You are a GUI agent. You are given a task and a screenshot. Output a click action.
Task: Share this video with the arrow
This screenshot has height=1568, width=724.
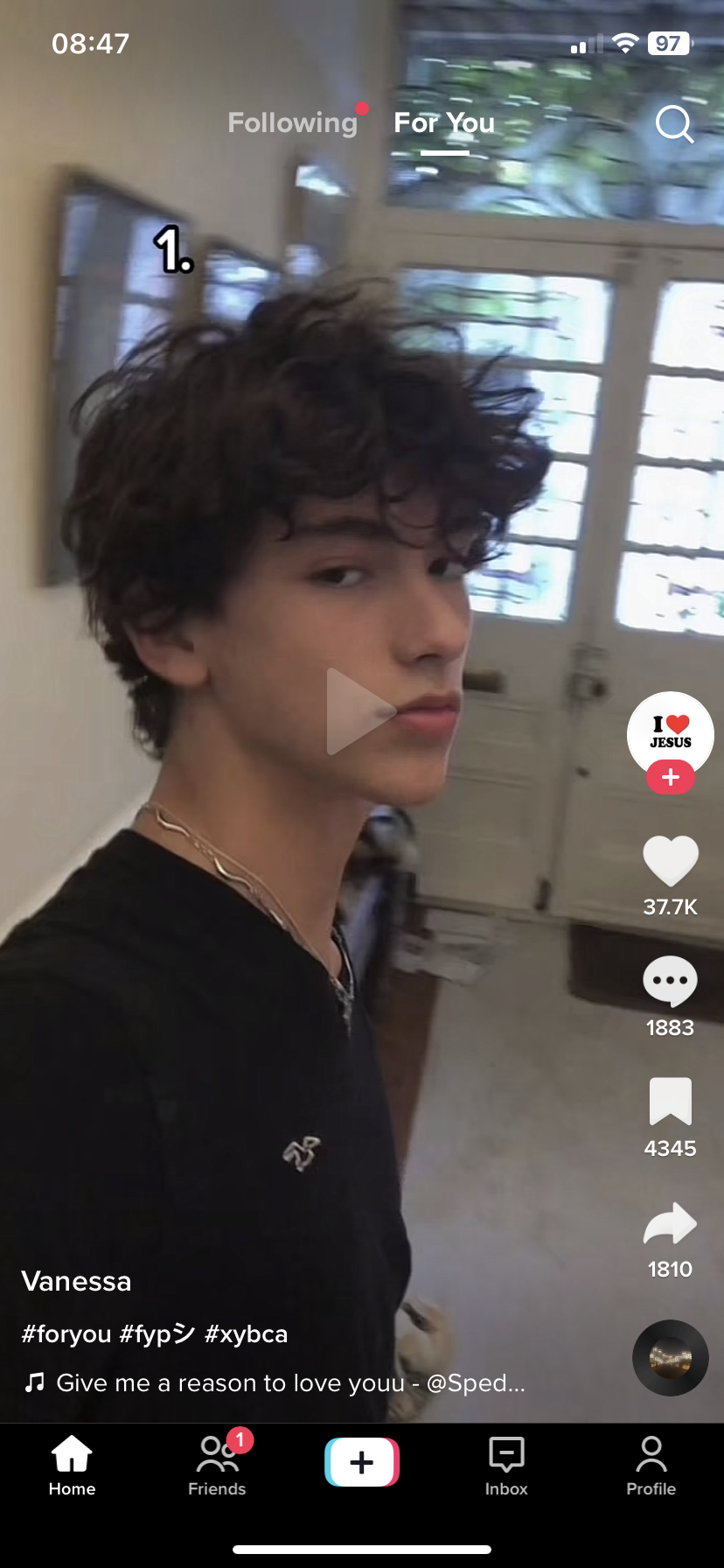[x=671, y=1223]
